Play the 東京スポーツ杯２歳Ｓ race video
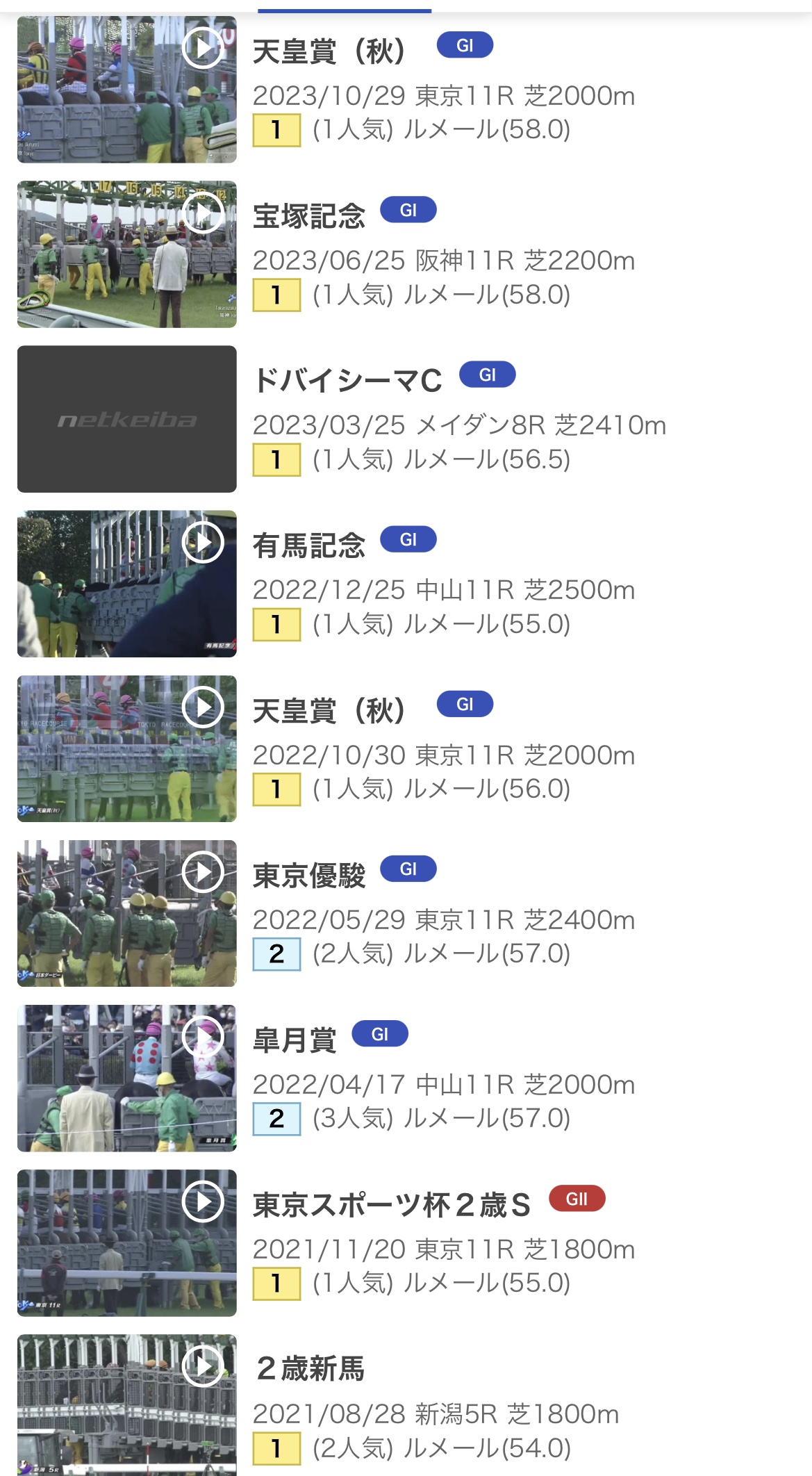This screenshot has height=1476, width=812. 202,1201
